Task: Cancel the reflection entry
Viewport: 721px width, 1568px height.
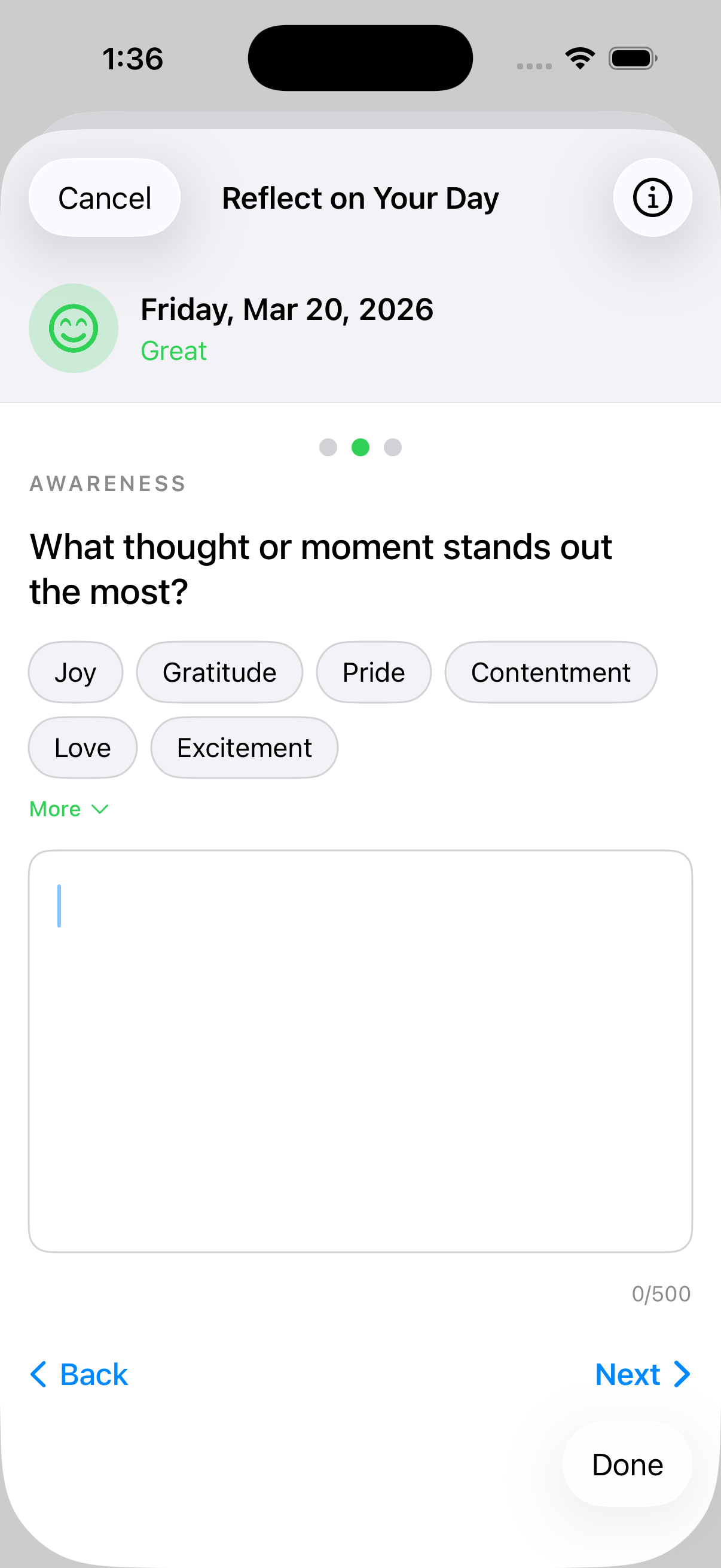Action: coord(104,198)
